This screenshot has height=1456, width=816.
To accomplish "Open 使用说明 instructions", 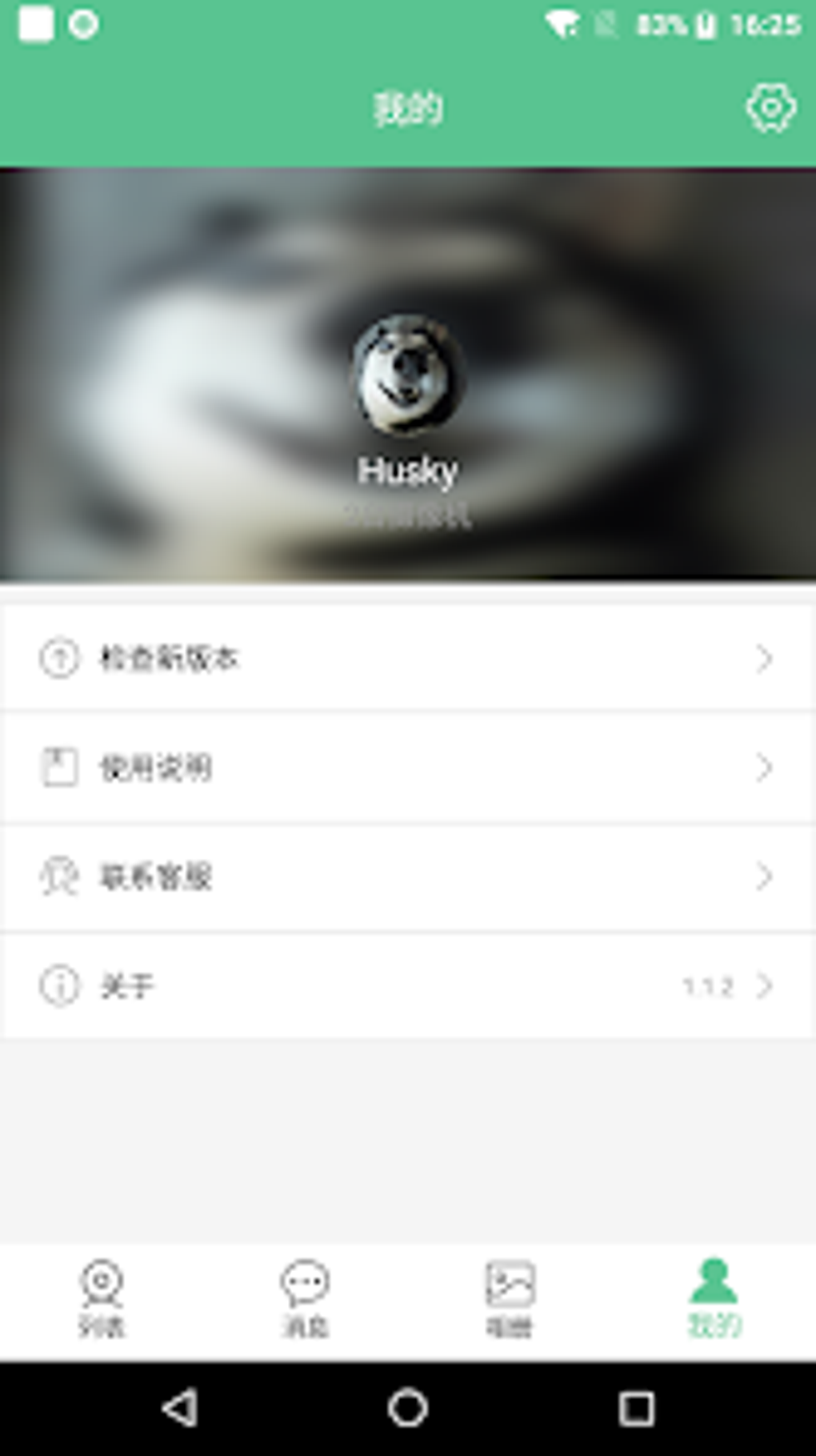I will (408, 768).
